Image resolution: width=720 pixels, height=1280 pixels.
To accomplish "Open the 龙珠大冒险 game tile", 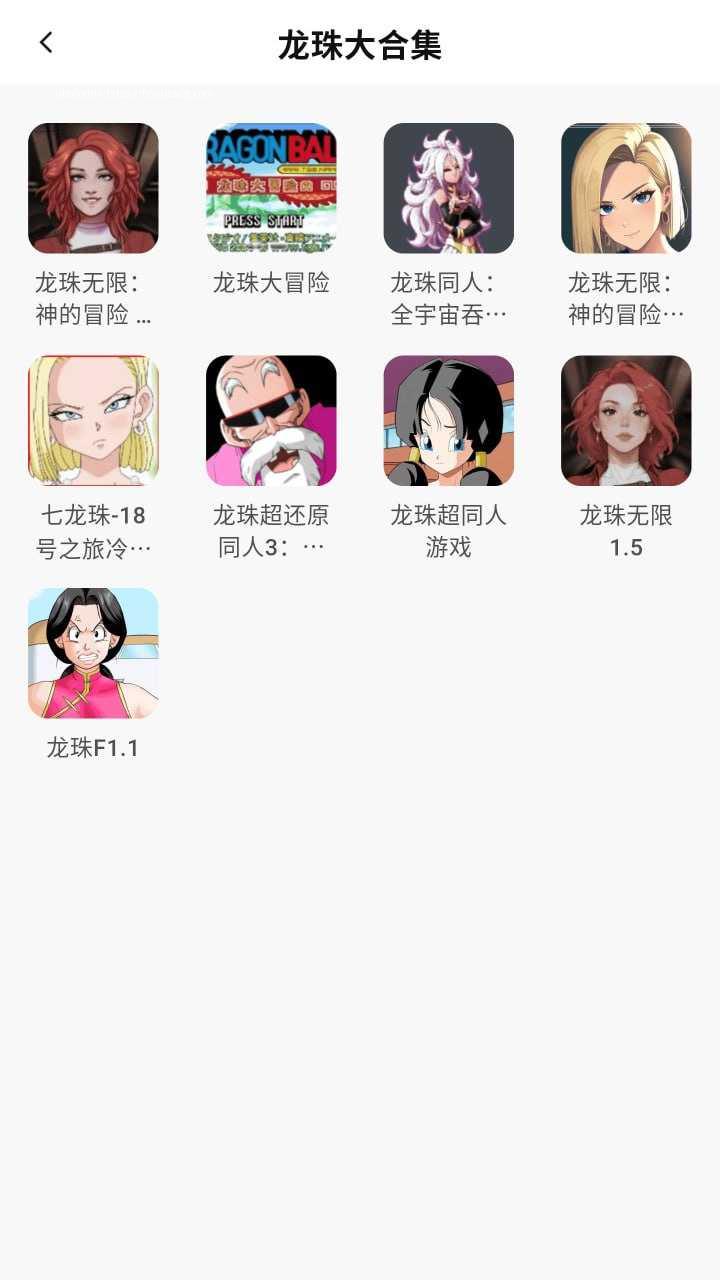I will (x=271, y=188).
